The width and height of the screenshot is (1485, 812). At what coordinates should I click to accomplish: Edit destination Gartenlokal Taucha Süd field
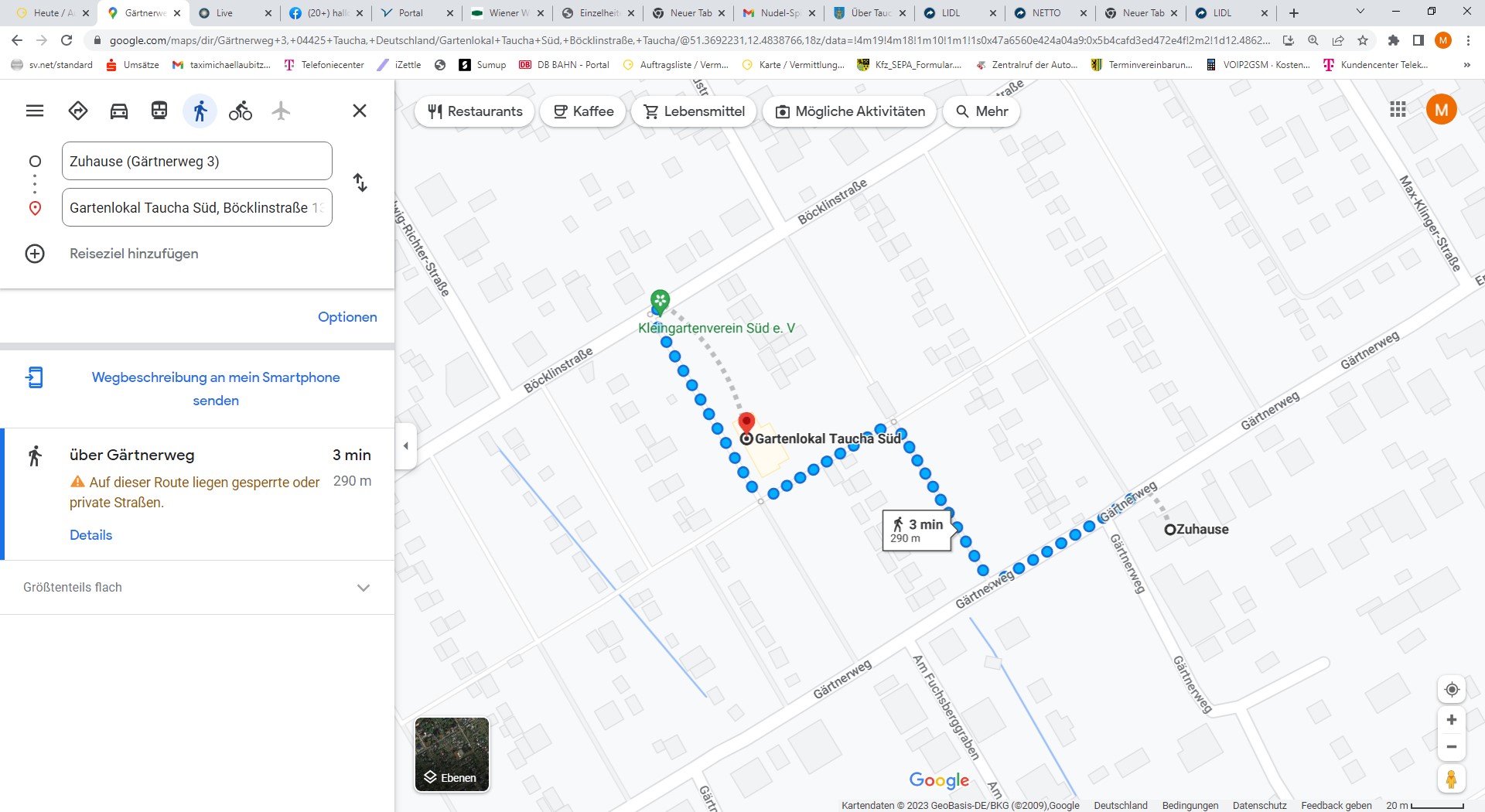pyautogui.click(x=196, y=207)
